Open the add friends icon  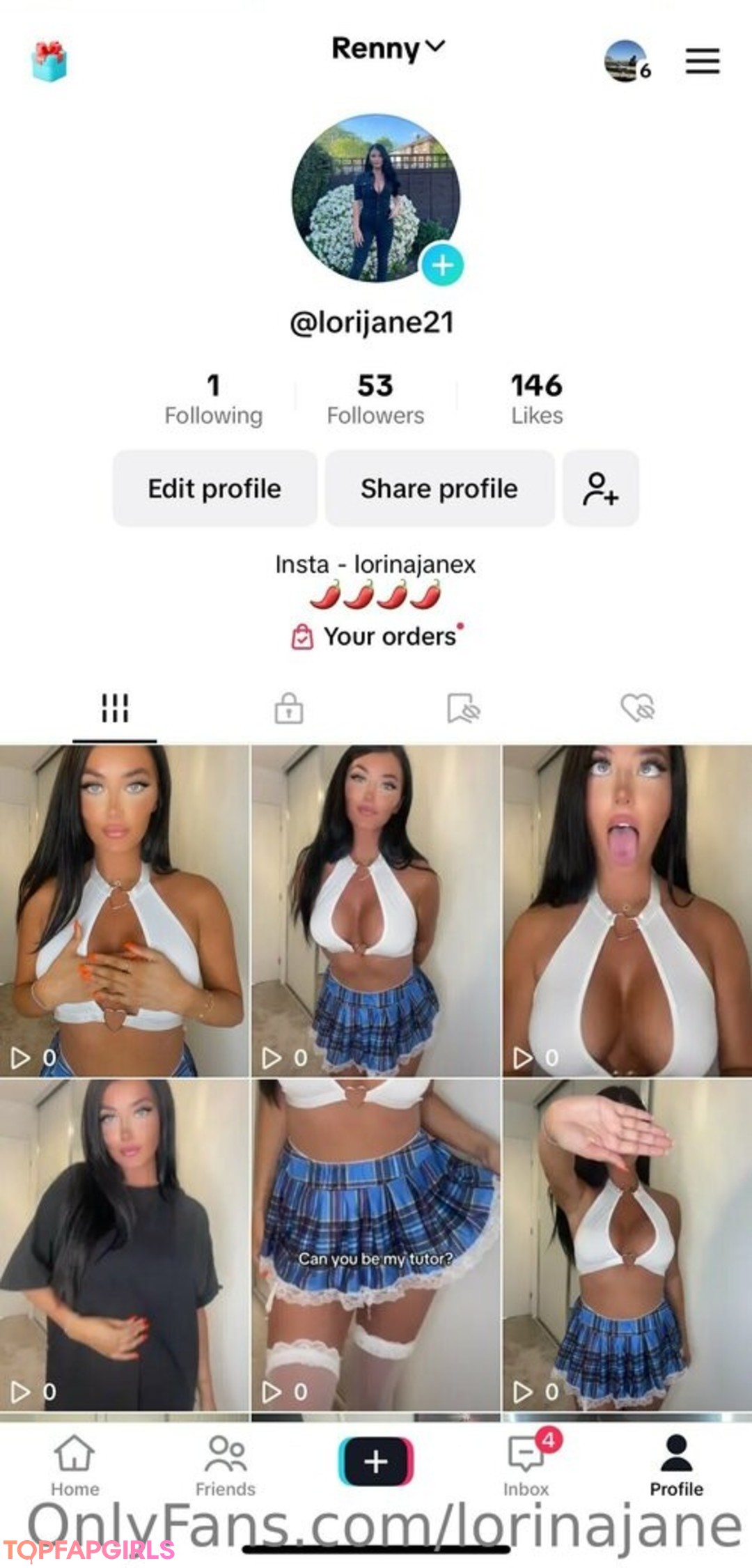601,488
